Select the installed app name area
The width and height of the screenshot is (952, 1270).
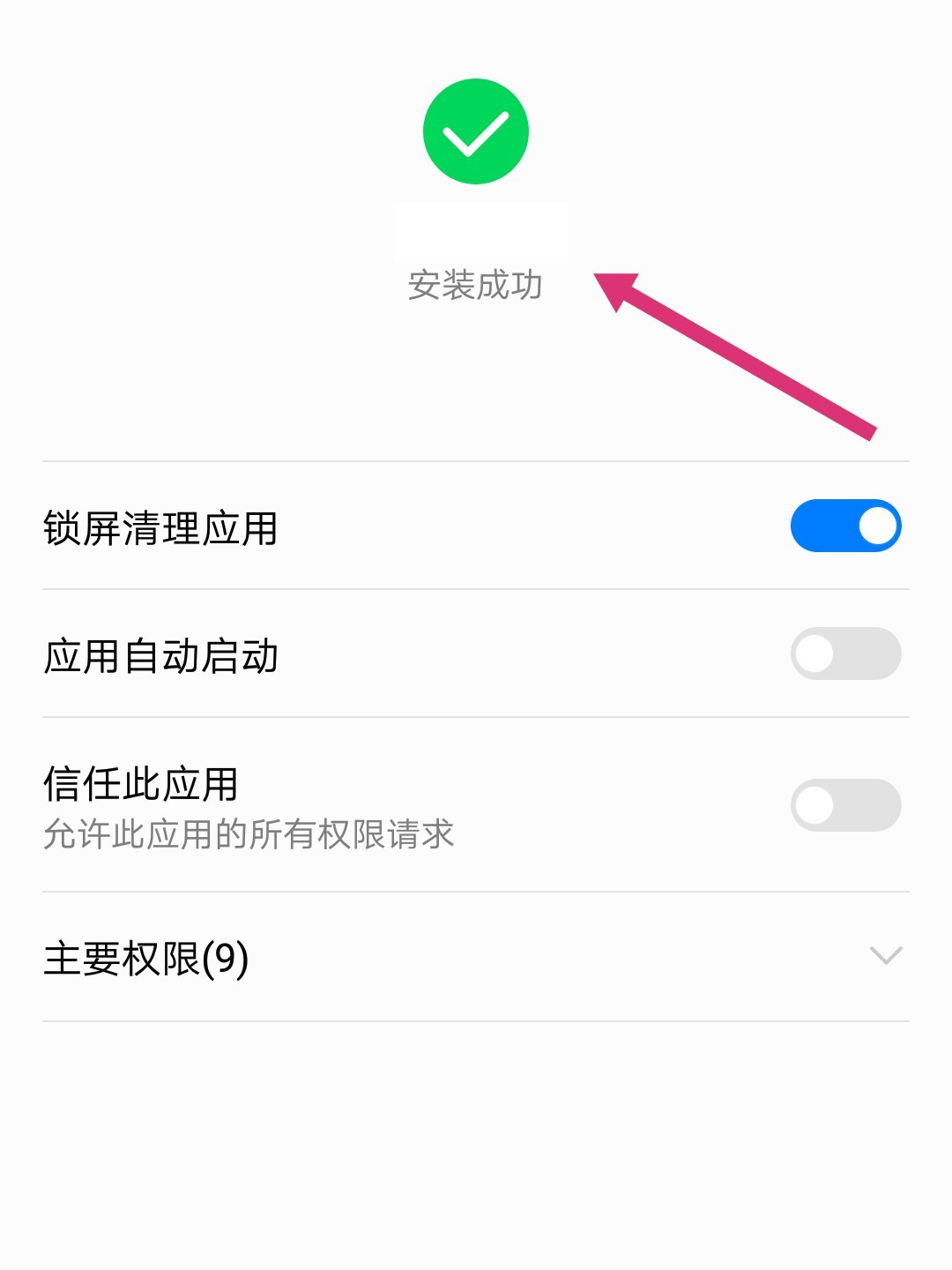click(481, 232)
